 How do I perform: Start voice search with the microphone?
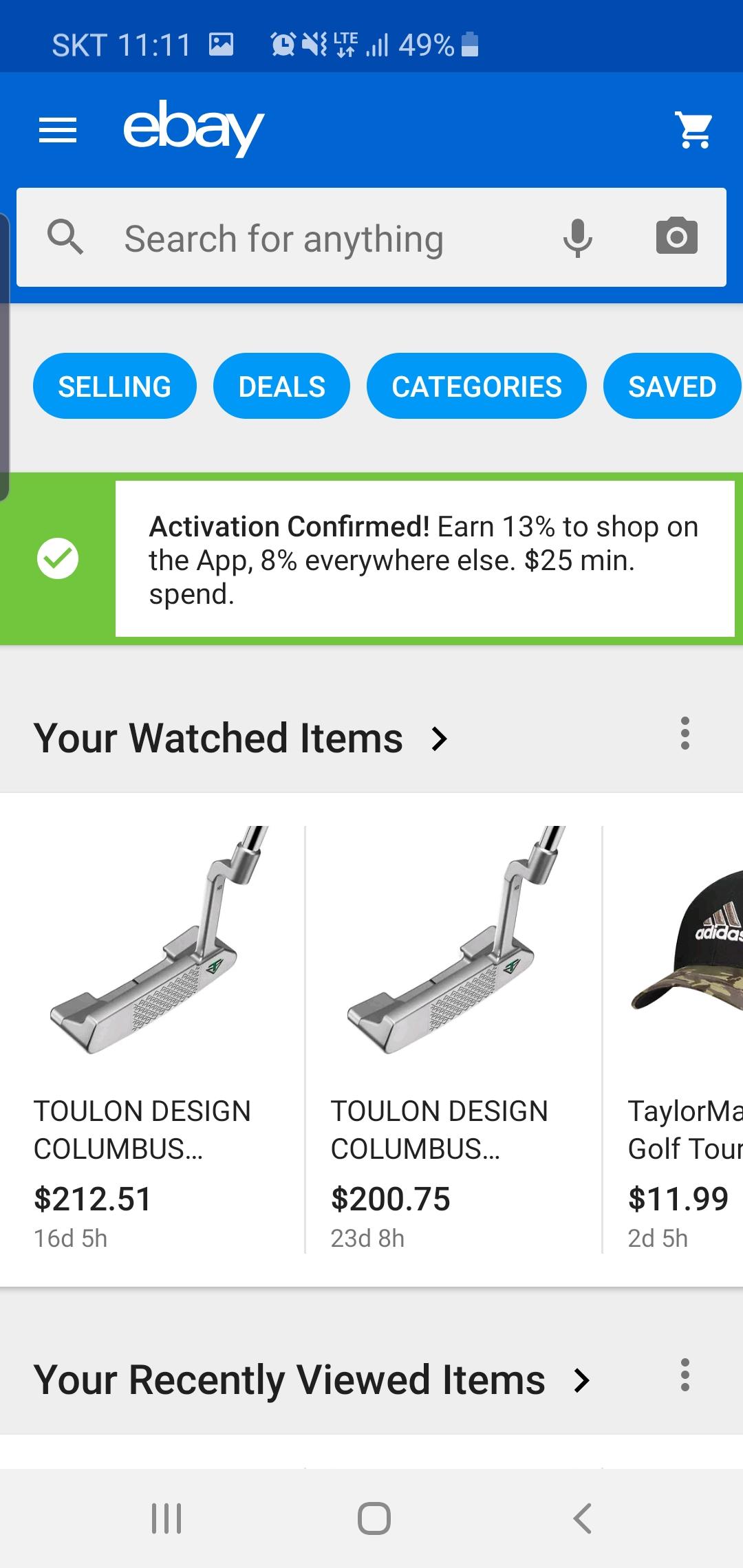[x=578, y=238]
